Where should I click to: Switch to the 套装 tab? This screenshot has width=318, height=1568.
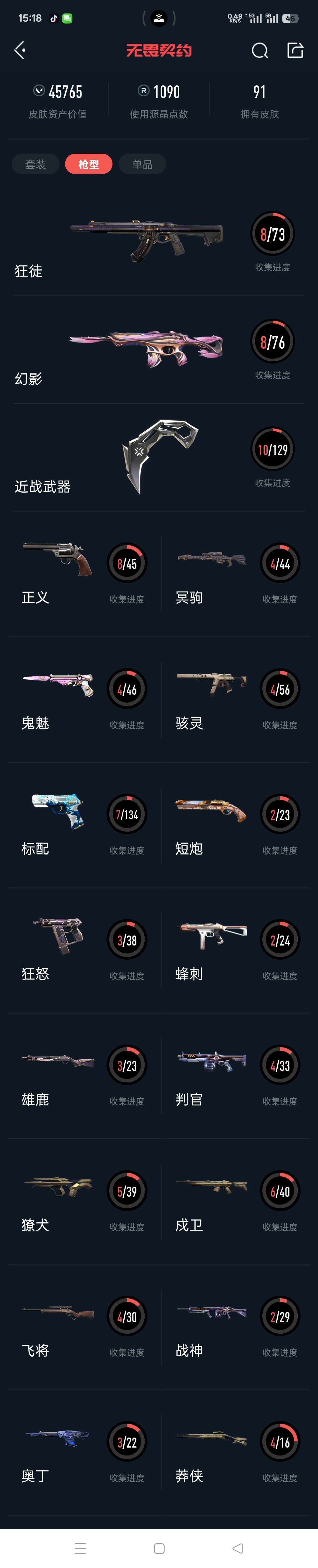tap(35, 164)
